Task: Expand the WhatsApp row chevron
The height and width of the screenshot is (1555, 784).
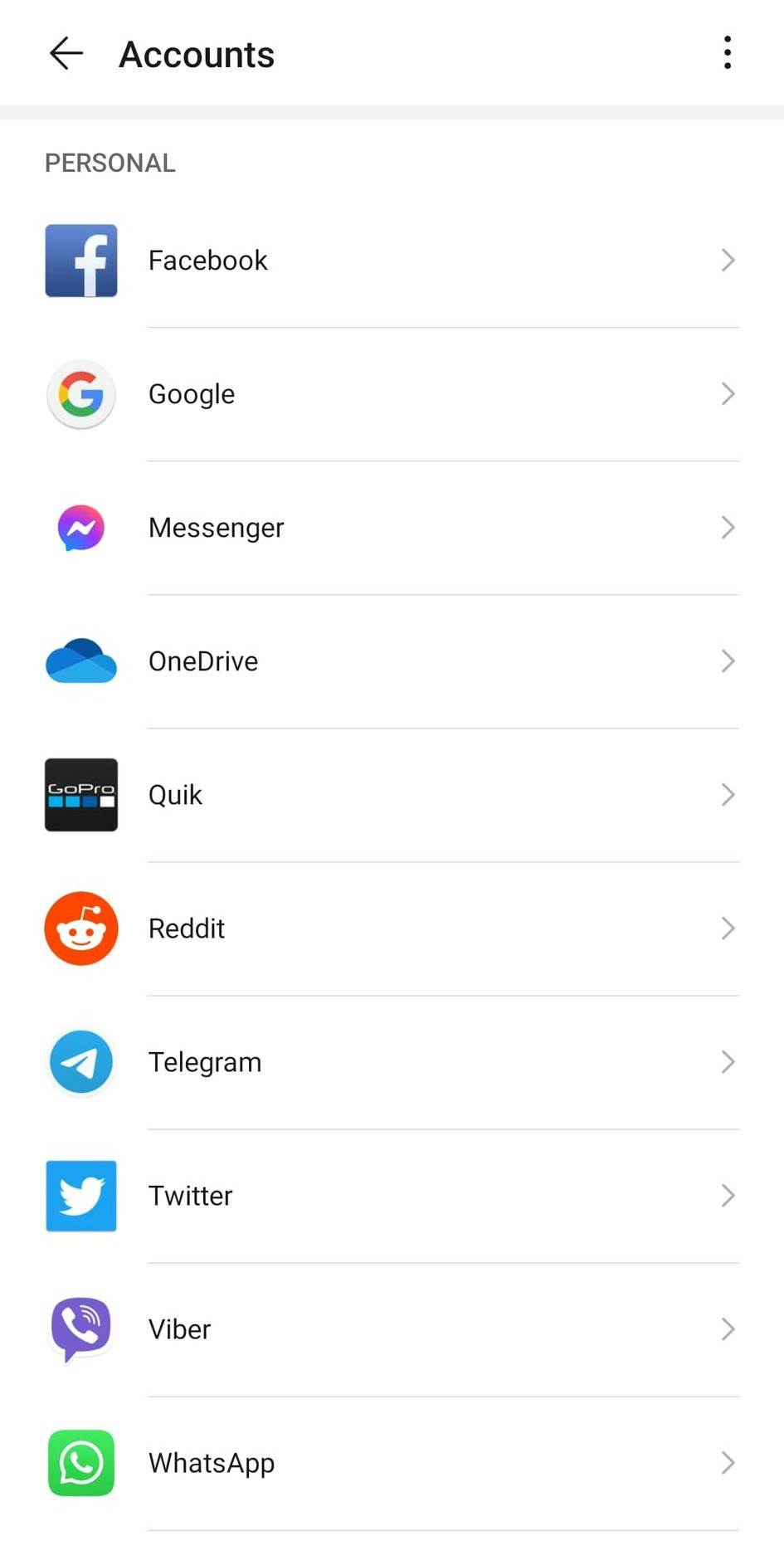Action: pyautogui.click(x=728, y=1464)
